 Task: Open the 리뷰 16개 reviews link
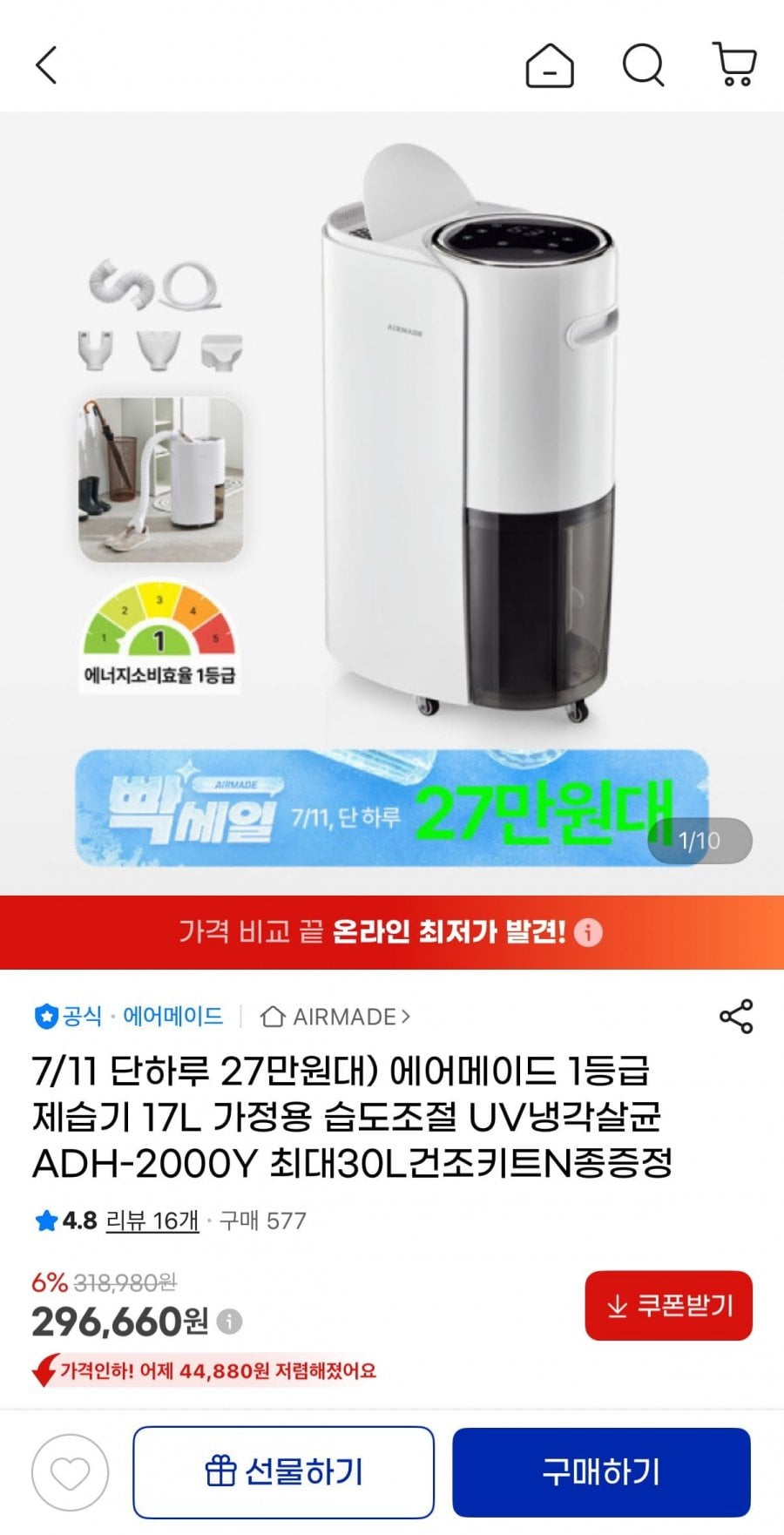[x=152, y=1221]
